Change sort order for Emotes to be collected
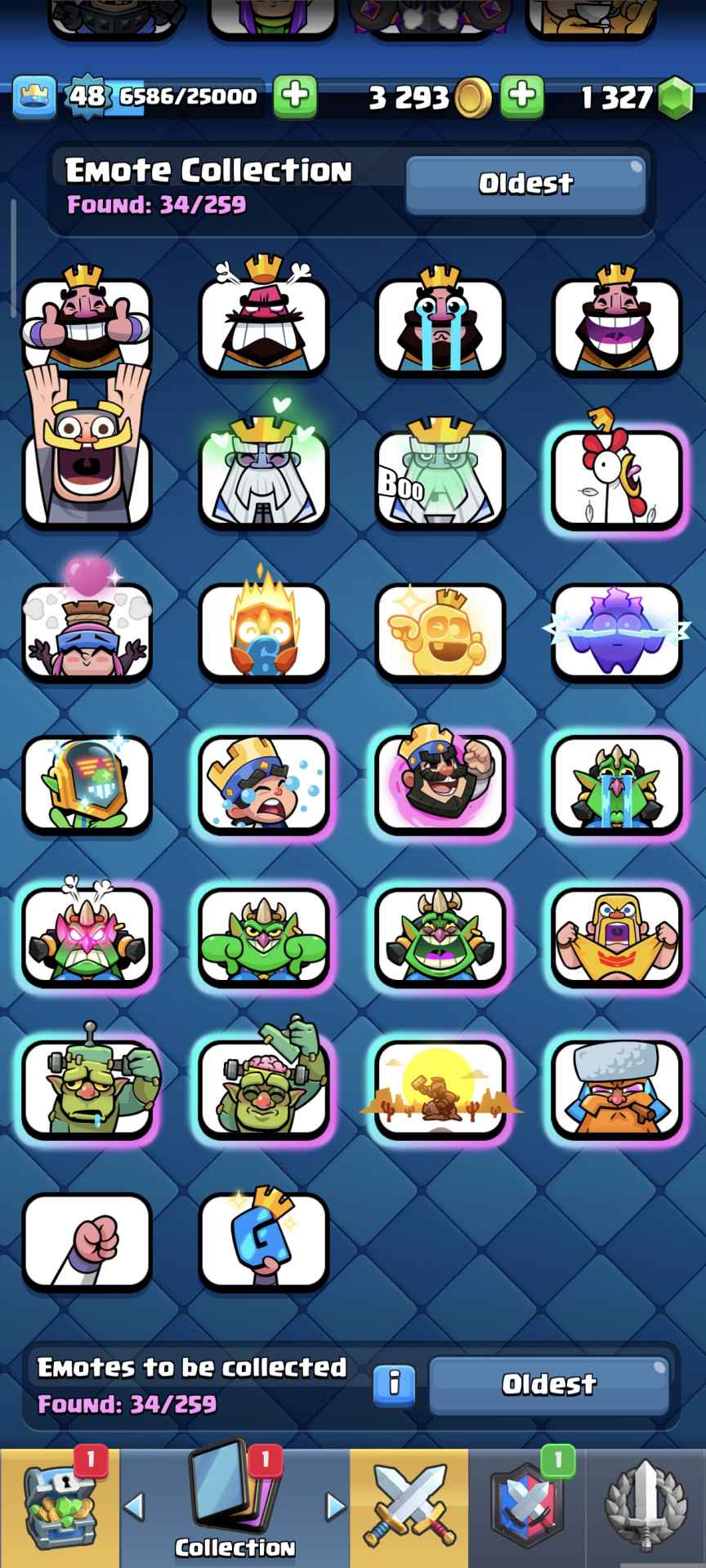Viewport: 706px width, 1568px height. tap(548, 1383)
